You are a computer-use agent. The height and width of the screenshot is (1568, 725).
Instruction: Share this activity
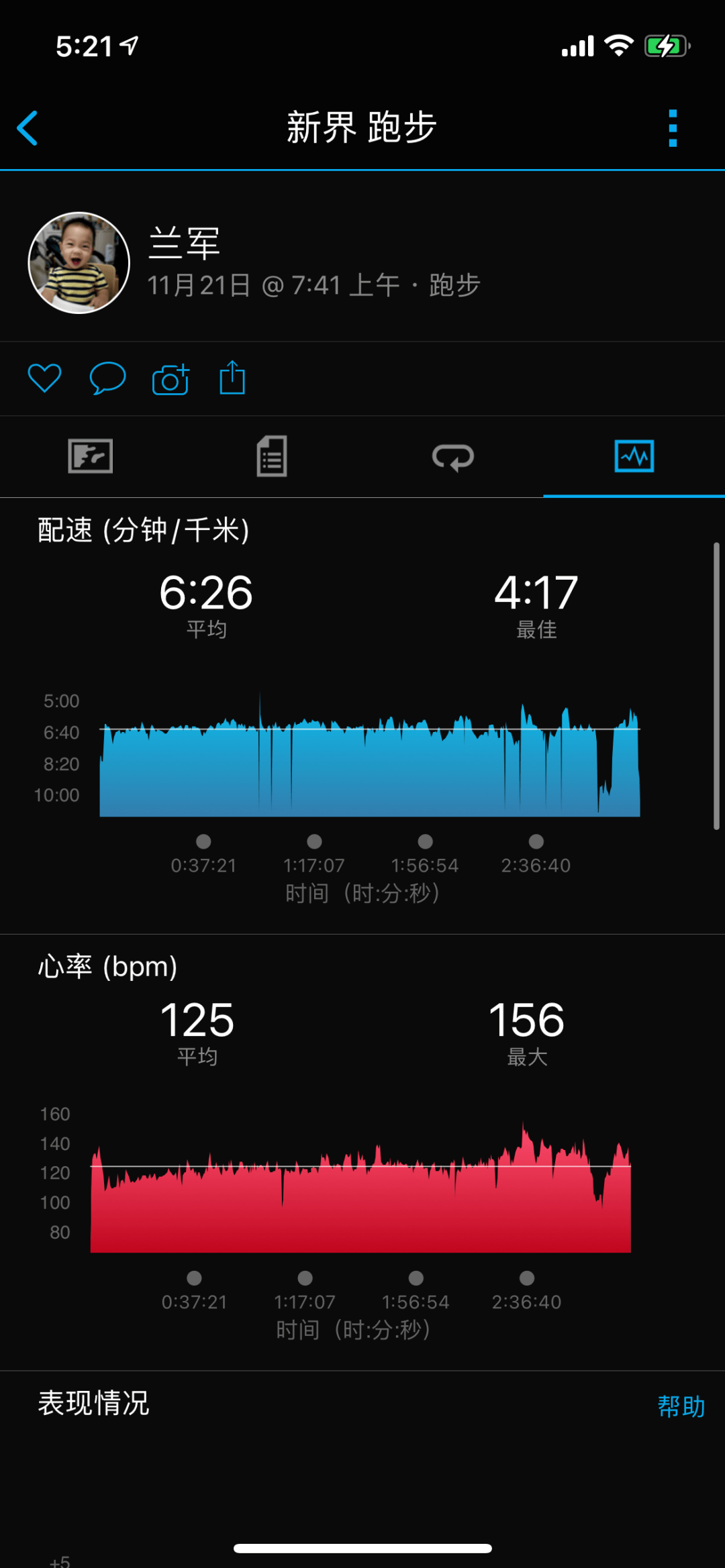(x=232, y=378)
